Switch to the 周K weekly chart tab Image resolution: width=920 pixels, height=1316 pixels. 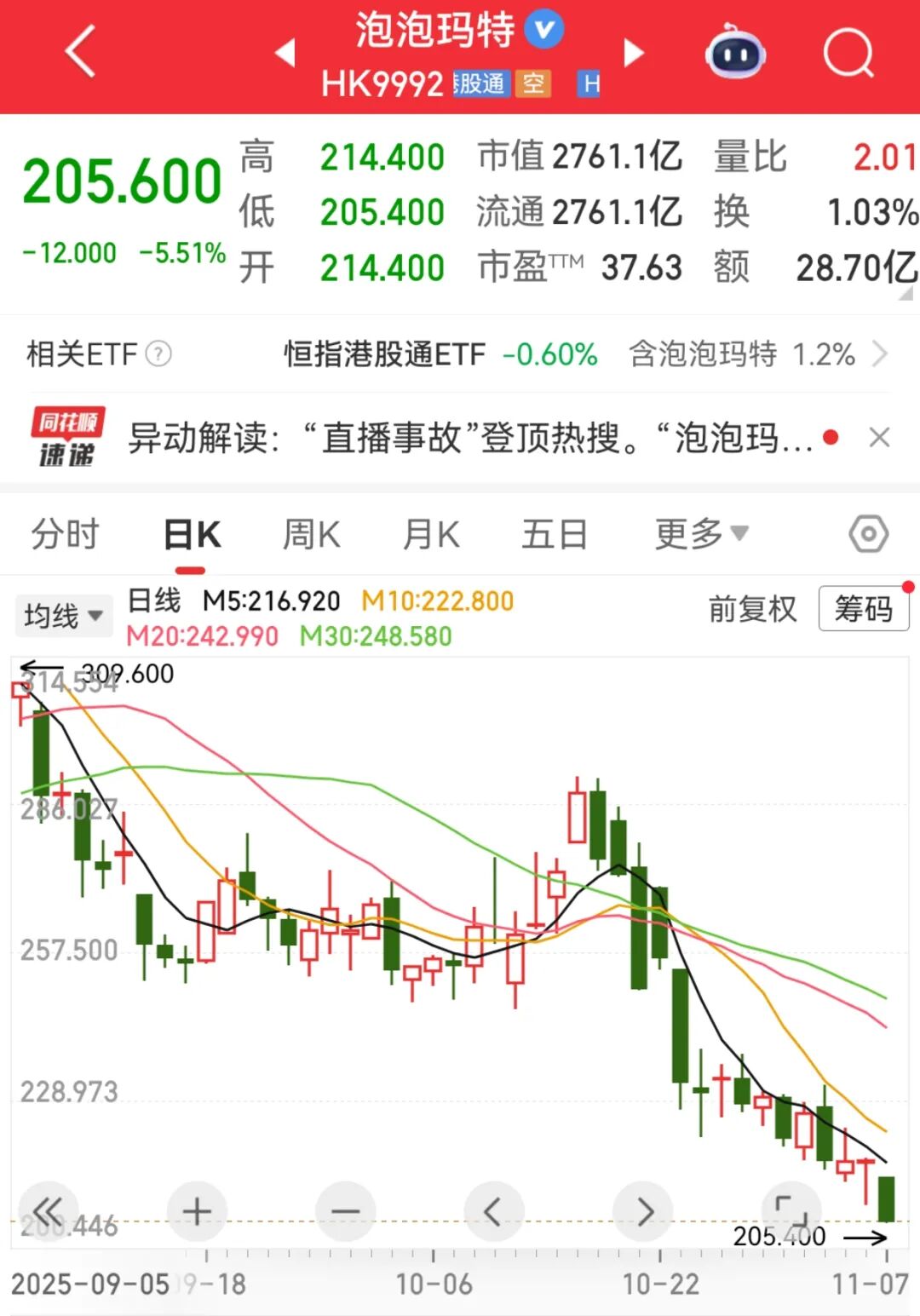coord(310,533)
